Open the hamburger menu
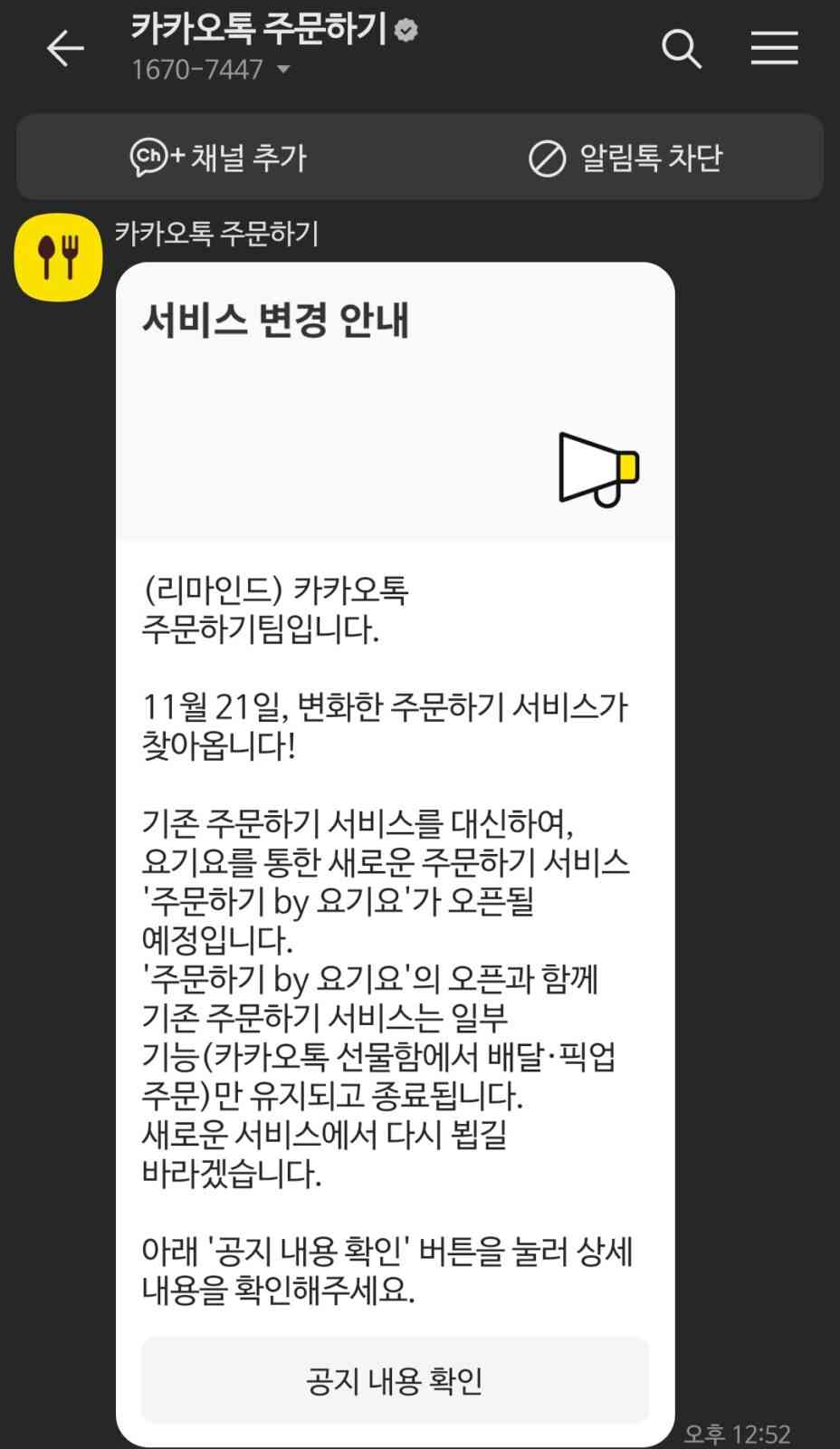 [774, 49]
